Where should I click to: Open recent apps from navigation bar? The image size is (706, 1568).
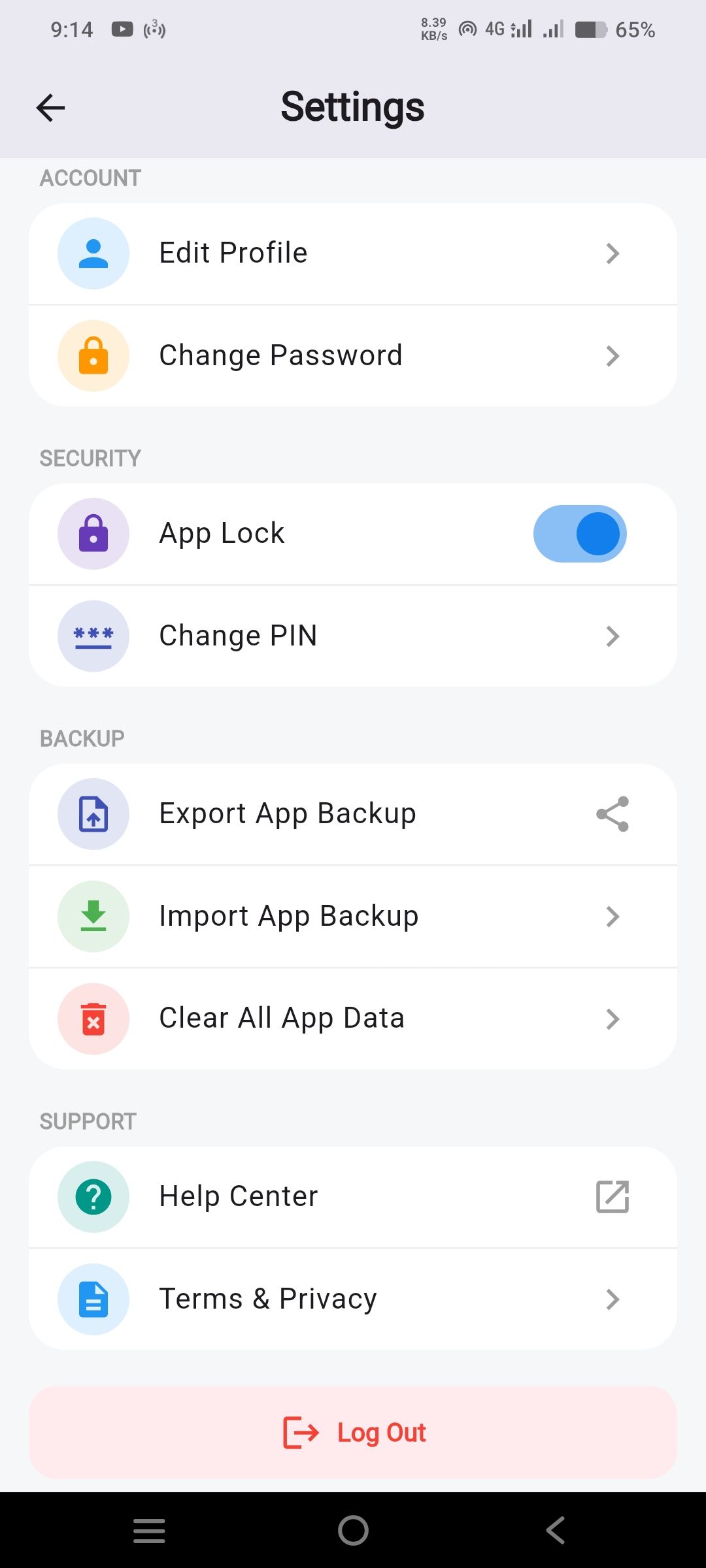[149, 1530]
